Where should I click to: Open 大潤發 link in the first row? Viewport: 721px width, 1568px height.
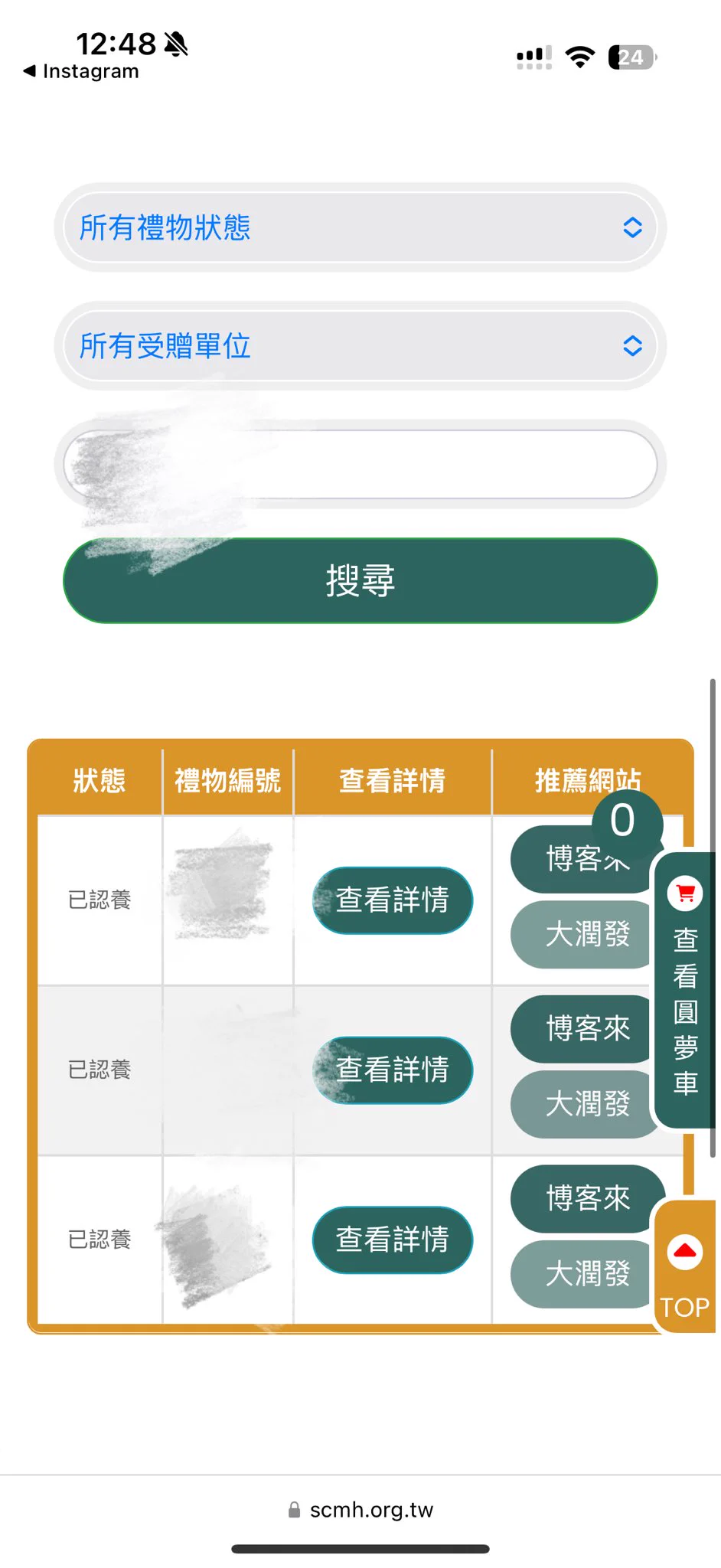click(x=582, y=935)
